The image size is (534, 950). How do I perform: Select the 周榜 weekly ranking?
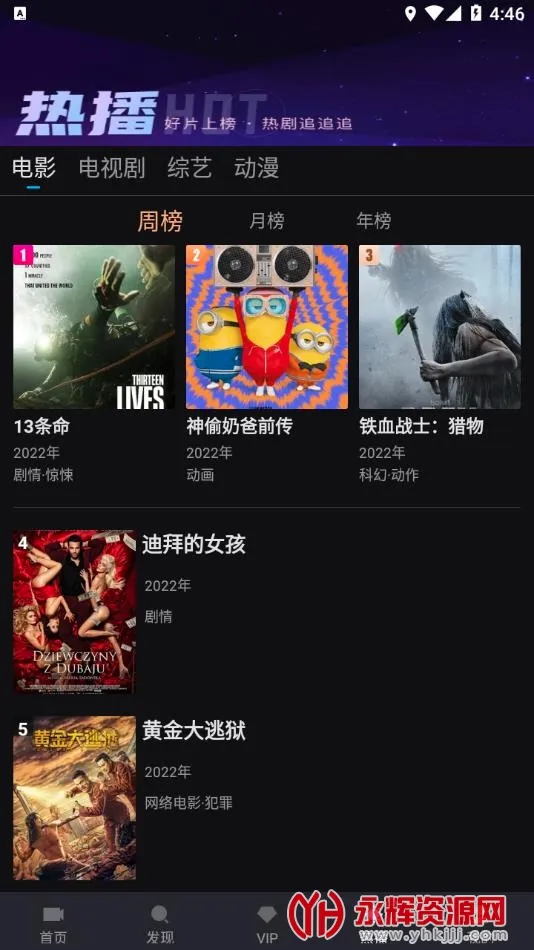[160, 221]
